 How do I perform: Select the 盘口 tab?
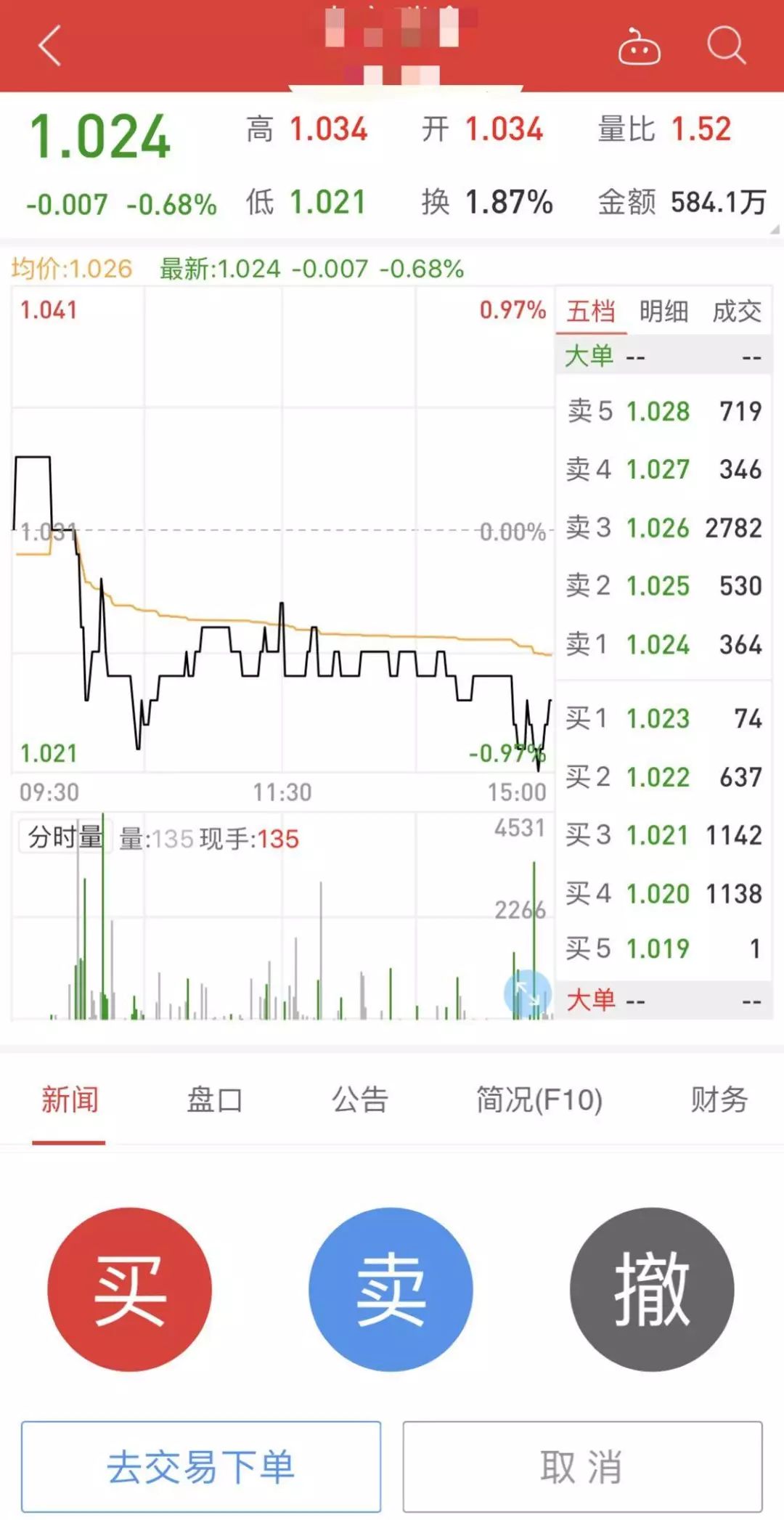click(215, 1100)
